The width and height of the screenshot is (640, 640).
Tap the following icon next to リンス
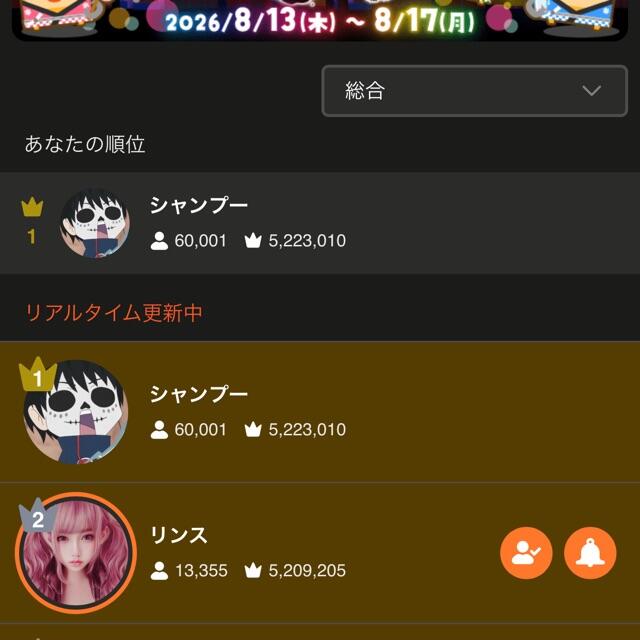click(x=526, y=553)
